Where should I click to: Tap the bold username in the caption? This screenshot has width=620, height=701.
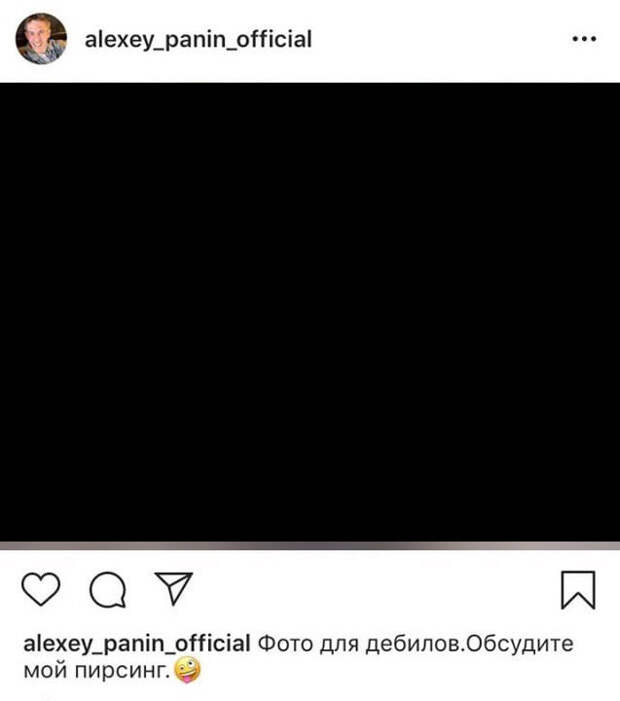click(x=136, y=643)
